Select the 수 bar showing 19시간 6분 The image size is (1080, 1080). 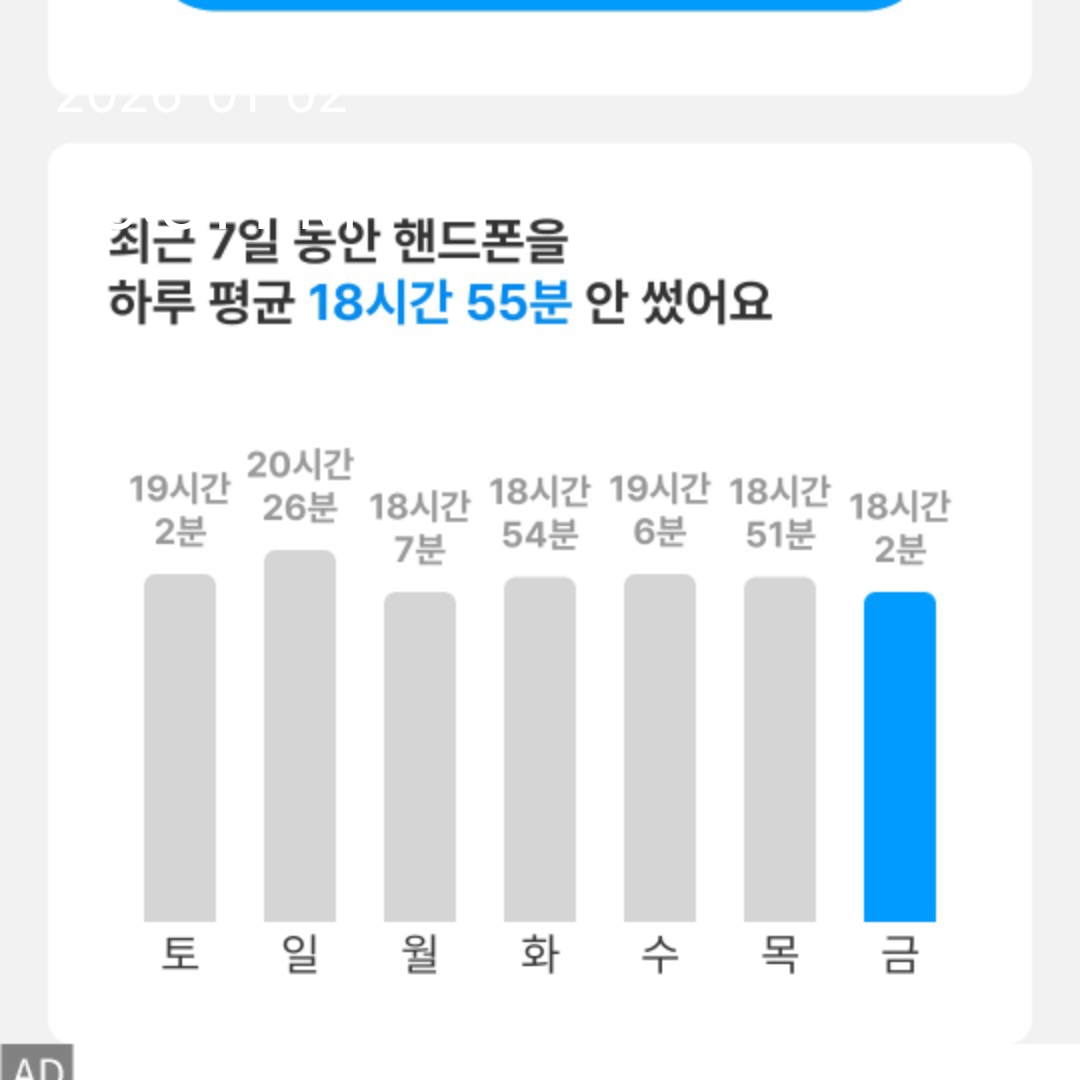point(660,747)
